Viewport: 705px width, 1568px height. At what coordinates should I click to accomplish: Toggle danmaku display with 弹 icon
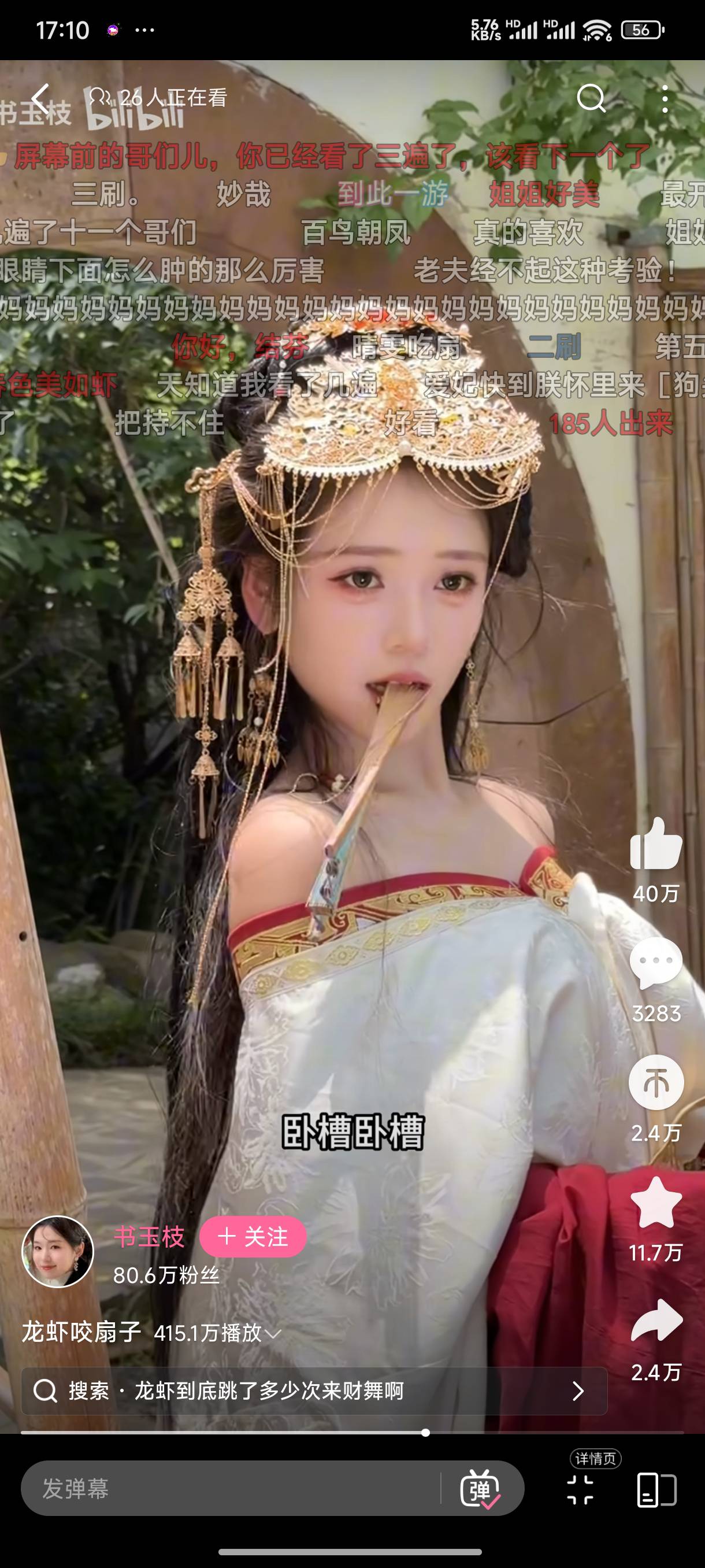pos(480,1489)
